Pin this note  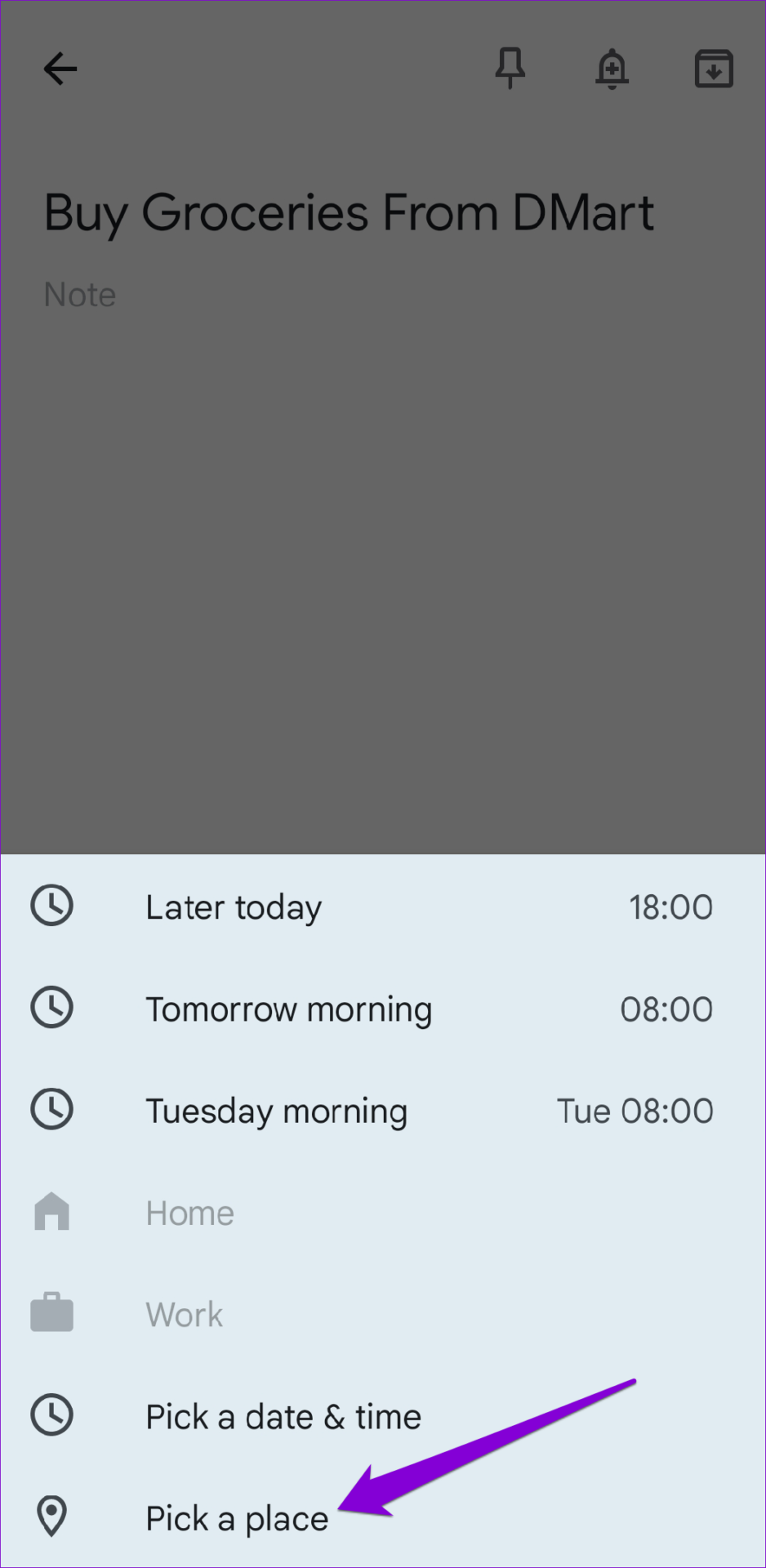pos(510,69)
